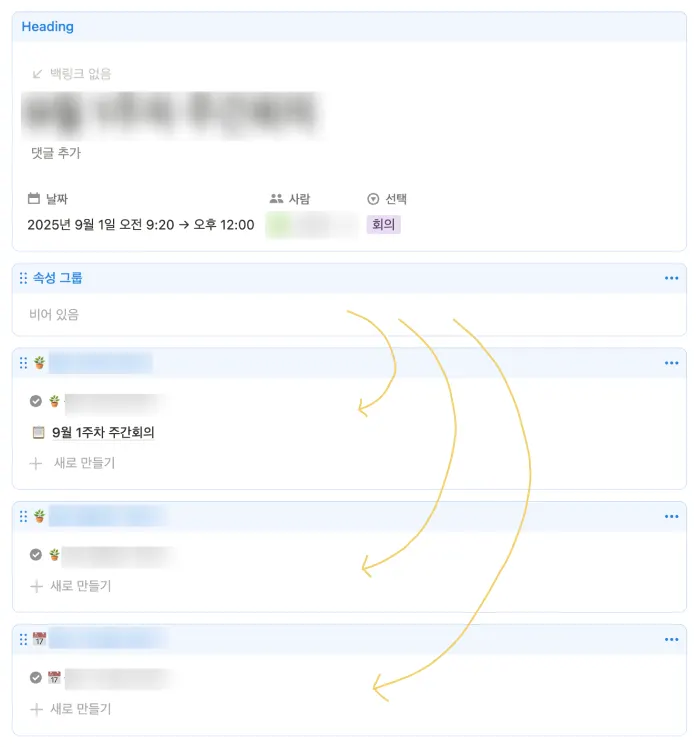The image size is (696, 747).
Task: Add a comment via 댓글 추가
Action: click(56, 153)
